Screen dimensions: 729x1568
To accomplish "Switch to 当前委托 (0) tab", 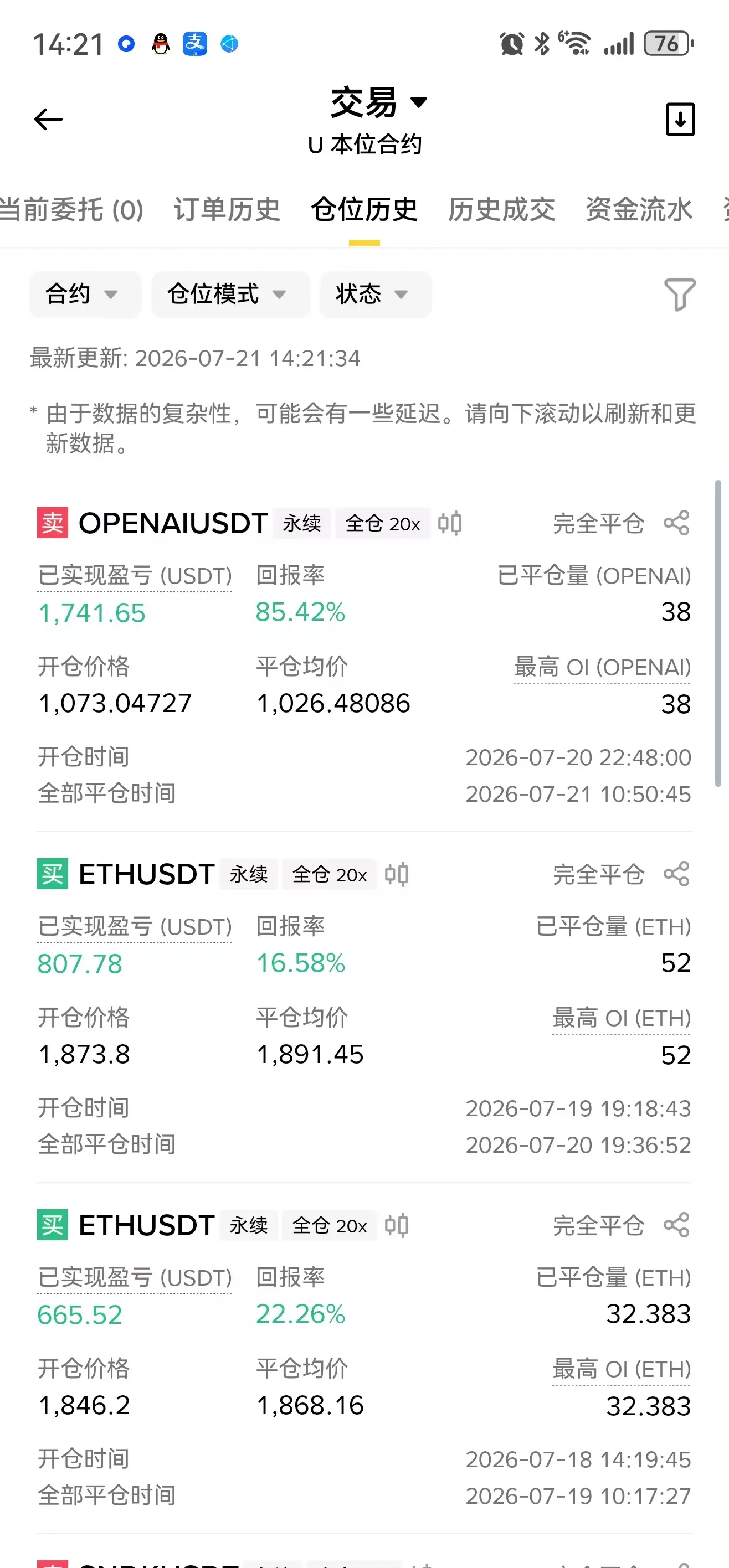I will (71, 210).
